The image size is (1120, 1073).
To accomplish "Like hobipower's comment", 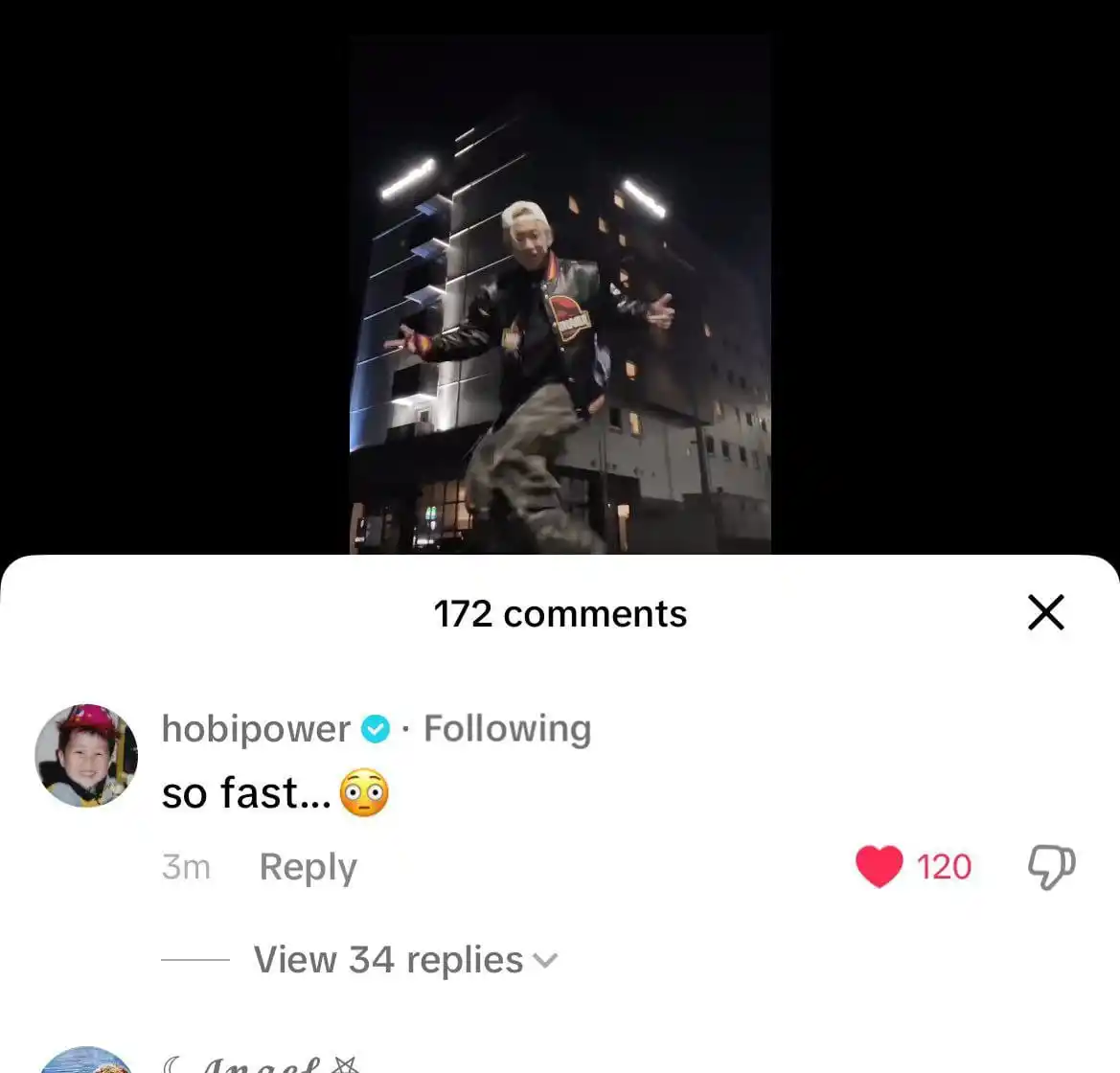I will 880,867.
